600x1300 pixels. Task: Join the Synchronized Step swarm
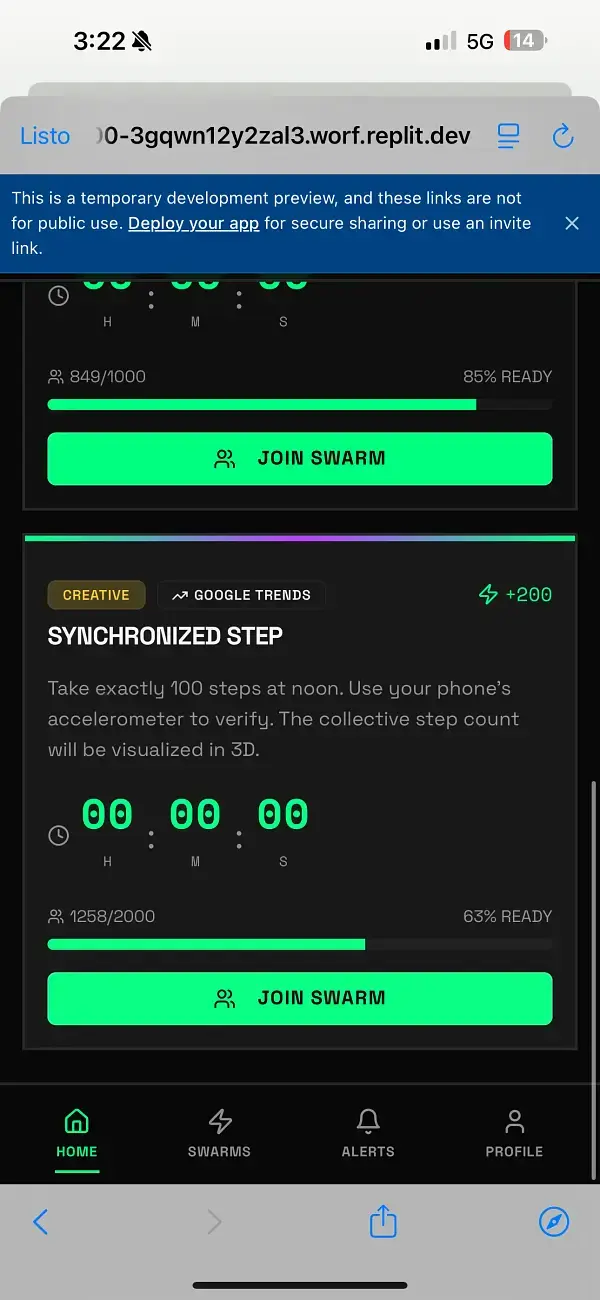click(x=300, y=998)
